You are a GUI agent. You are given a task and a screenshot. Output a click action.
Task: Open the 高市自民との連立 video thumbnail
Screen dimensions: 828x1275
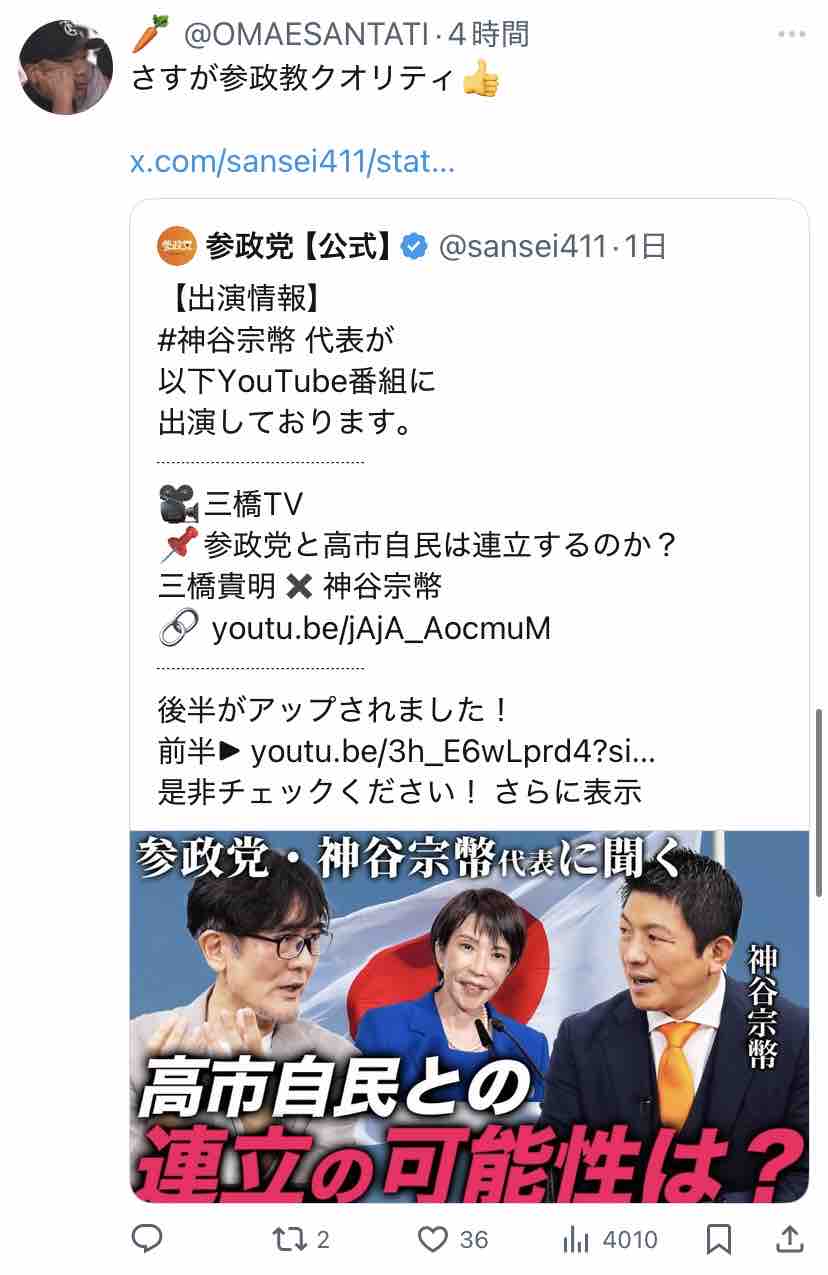469,1016
